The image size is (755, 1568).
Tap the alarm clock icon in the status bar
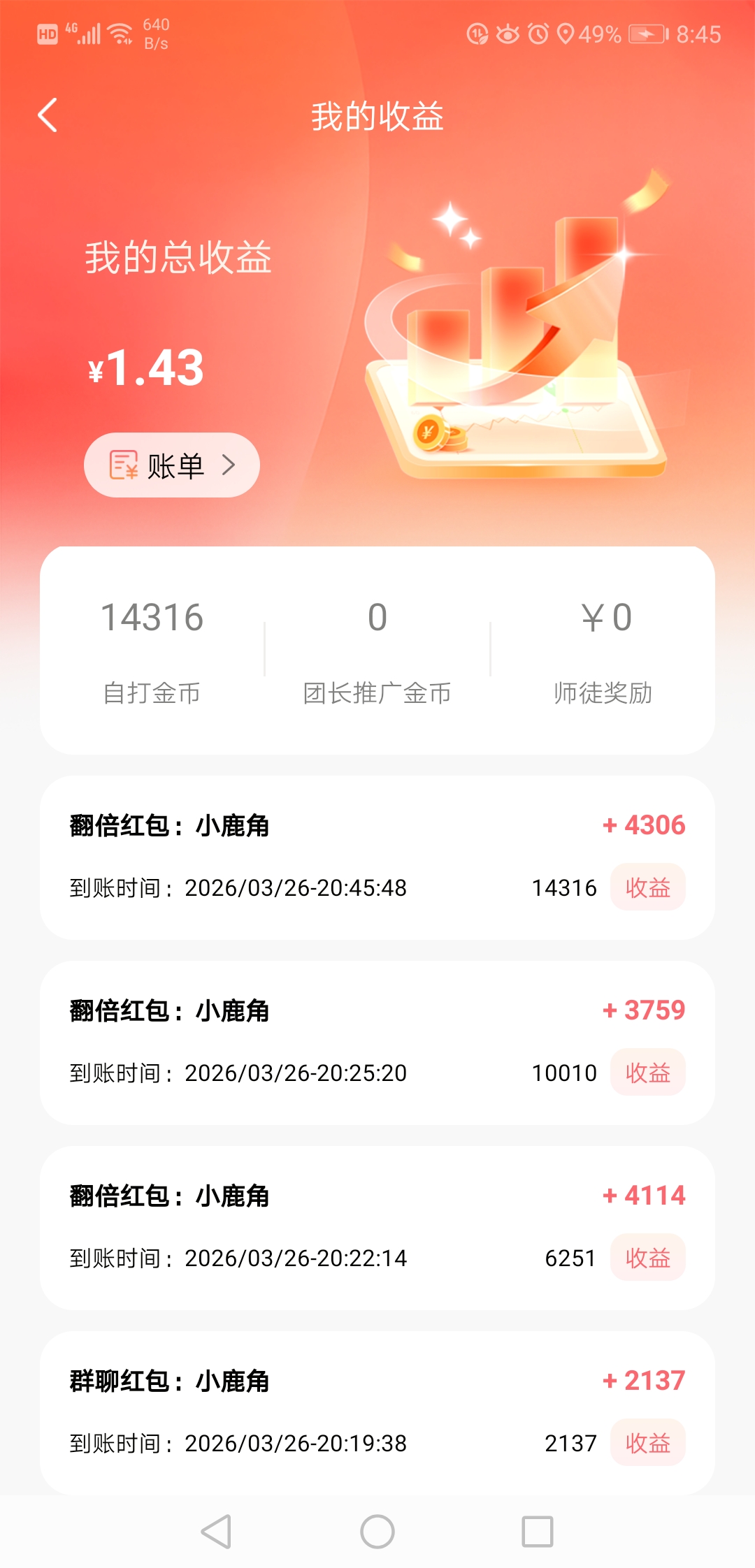click(x=538, y=34)
